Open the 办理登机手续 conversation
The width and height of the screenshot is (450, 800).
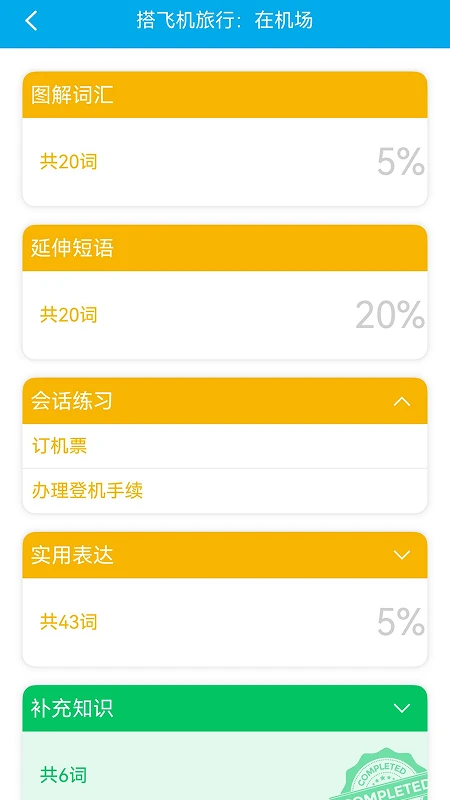click(224, 491)
